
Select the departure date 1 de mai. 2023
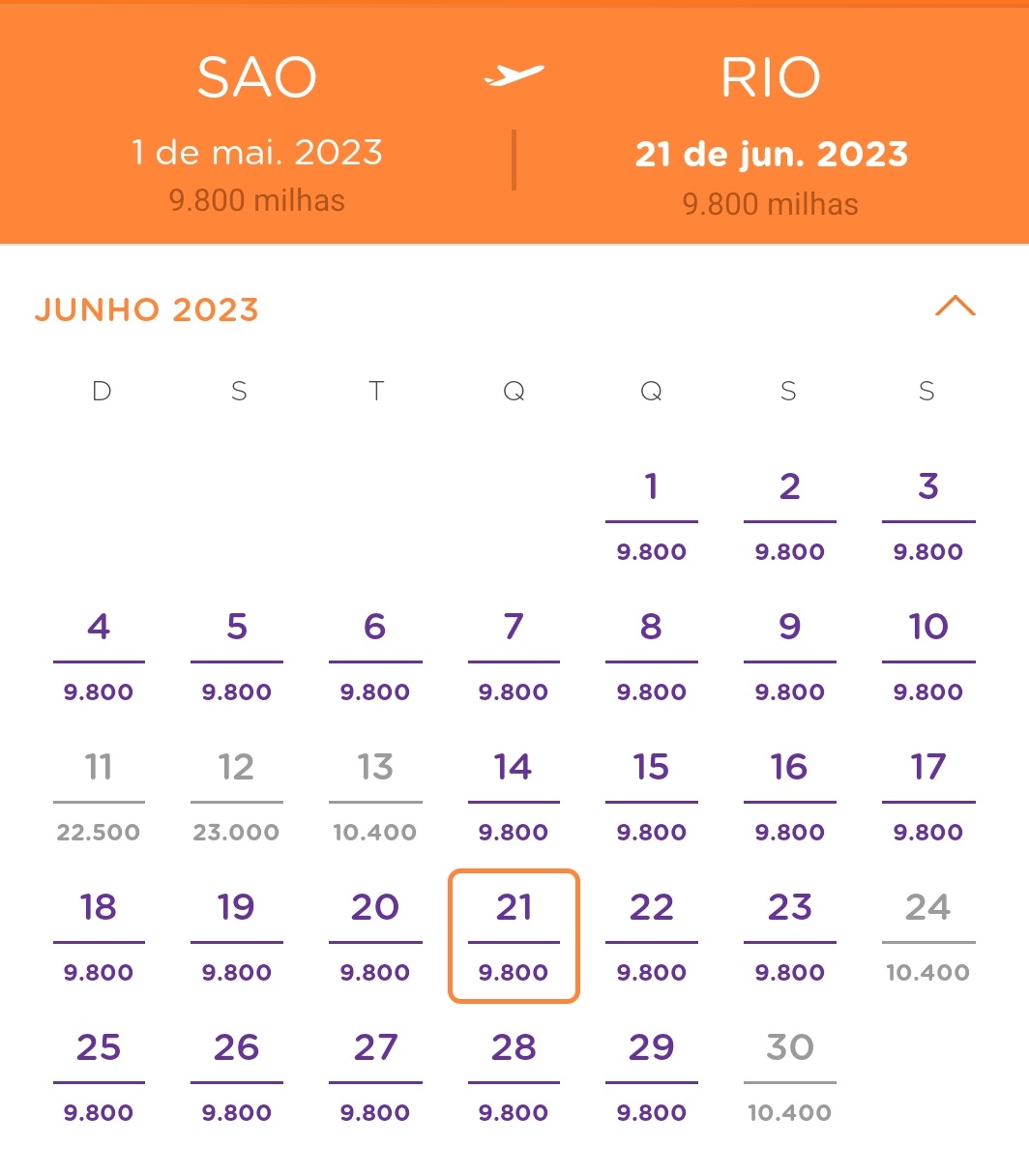click(257, 154)
